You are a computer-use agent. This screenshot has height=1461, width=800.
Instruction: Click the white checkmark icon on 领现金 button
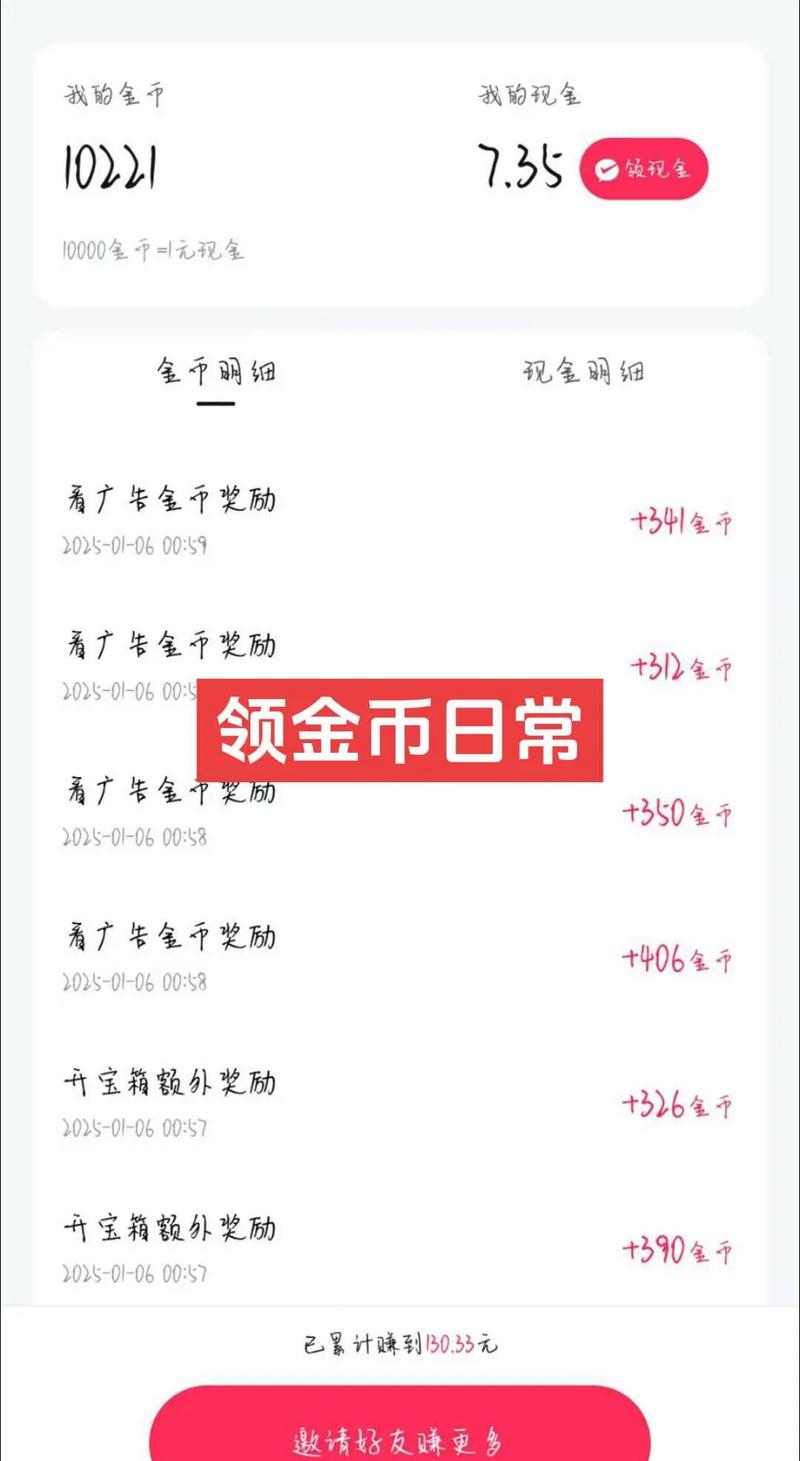(x=606, y=170)
